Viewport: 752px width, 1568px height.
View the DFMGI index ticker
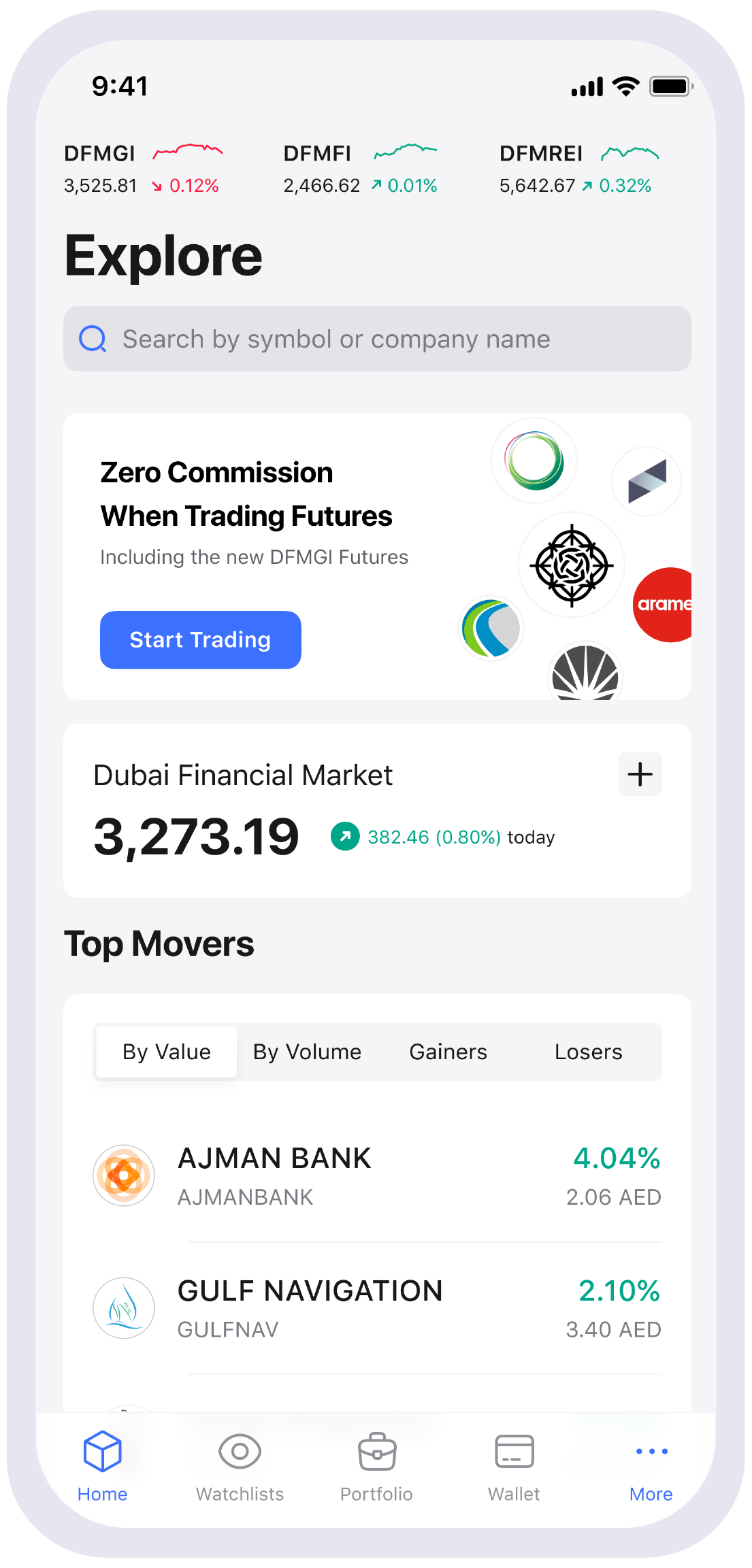tap(143, 169)
